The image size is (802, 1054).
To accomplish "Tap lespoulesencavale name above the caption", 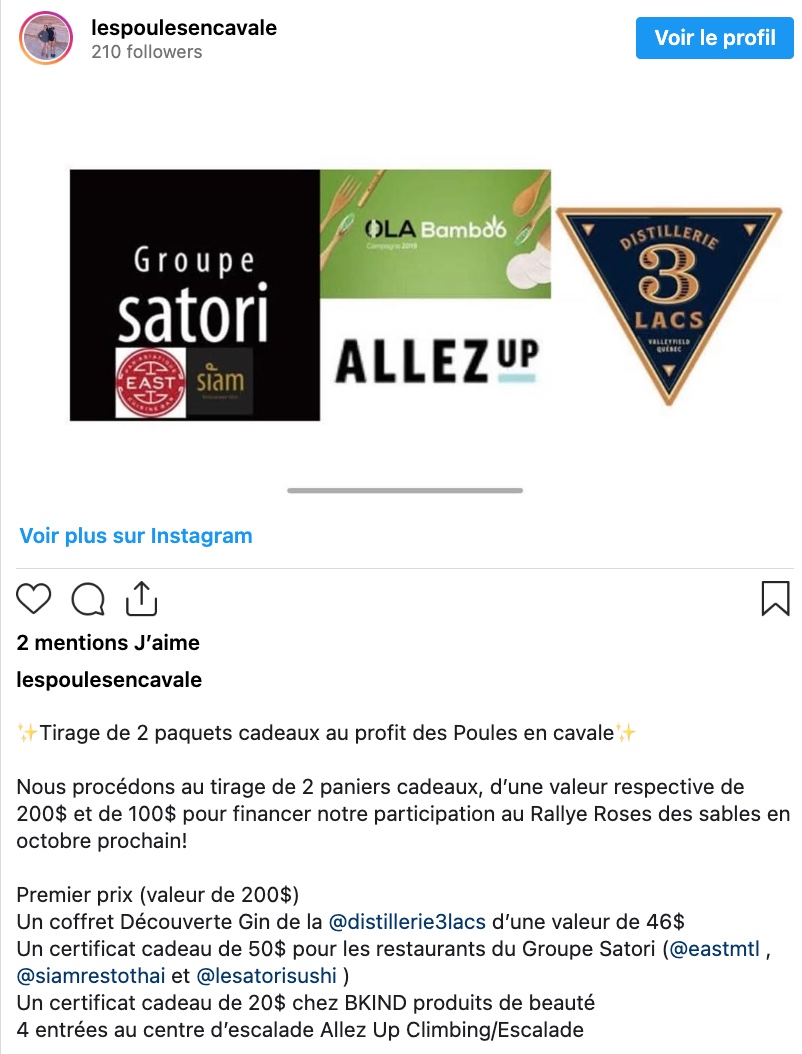I will click(x=110, y=680).
